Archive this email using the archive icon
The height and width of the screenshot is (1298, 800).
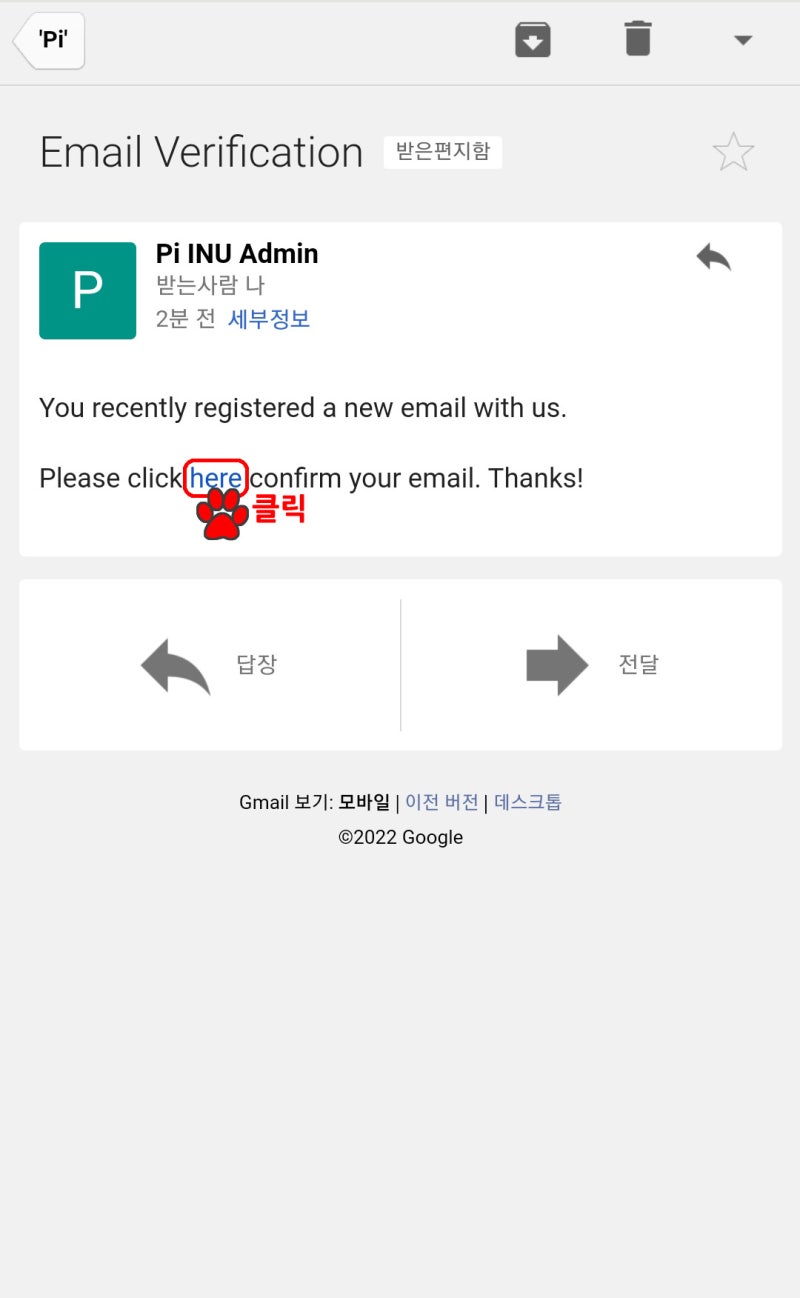point(533,40)
